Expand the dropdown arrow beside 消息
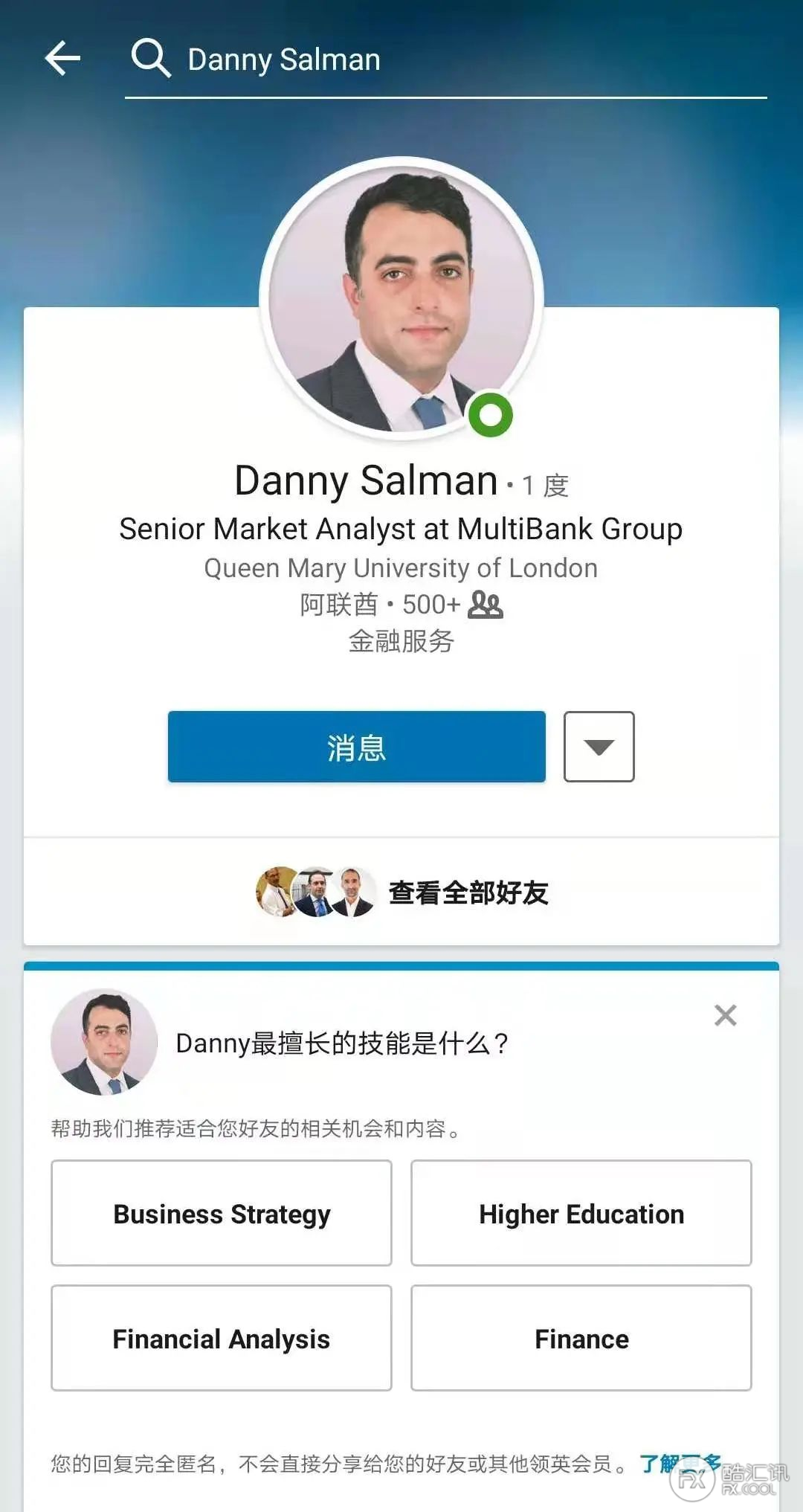Screen dimensions: 803x1512 pyautogui.click(x=599, y=747)
